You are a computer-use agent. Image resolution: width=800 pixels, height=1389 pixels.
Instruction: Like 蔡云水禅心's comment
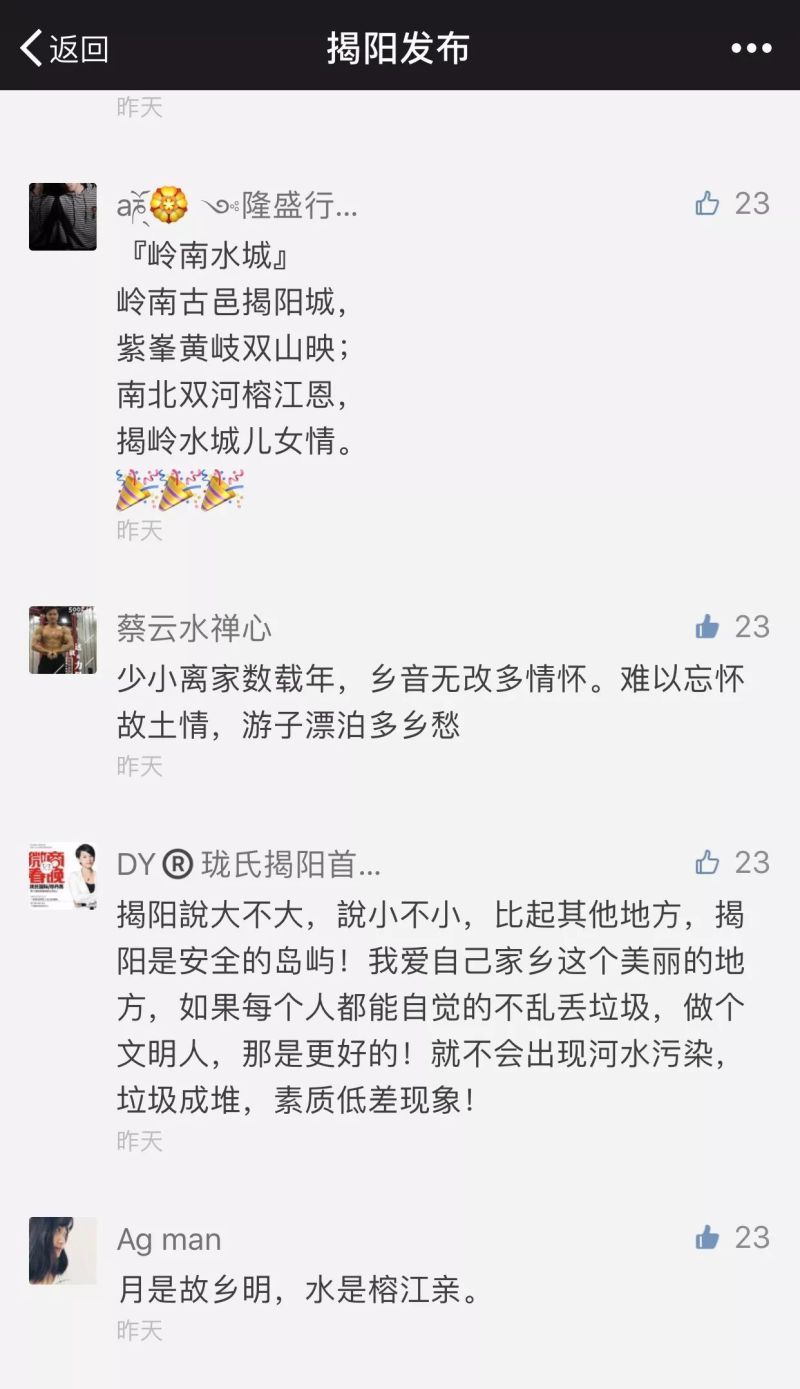[x=708, y=627]
